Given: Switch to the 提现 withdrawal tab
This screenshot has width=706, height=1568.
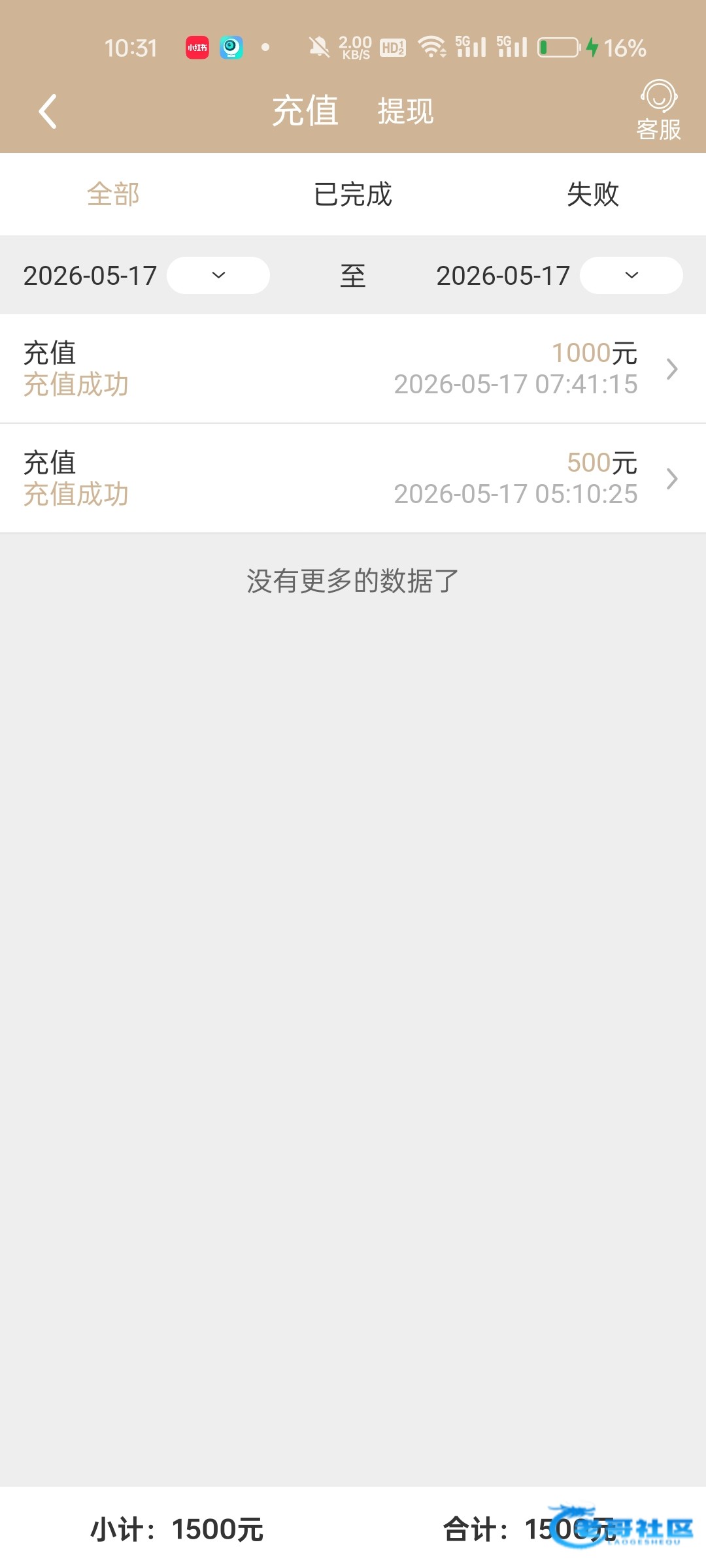Looking at the screenshot, I should click(405, 111).
